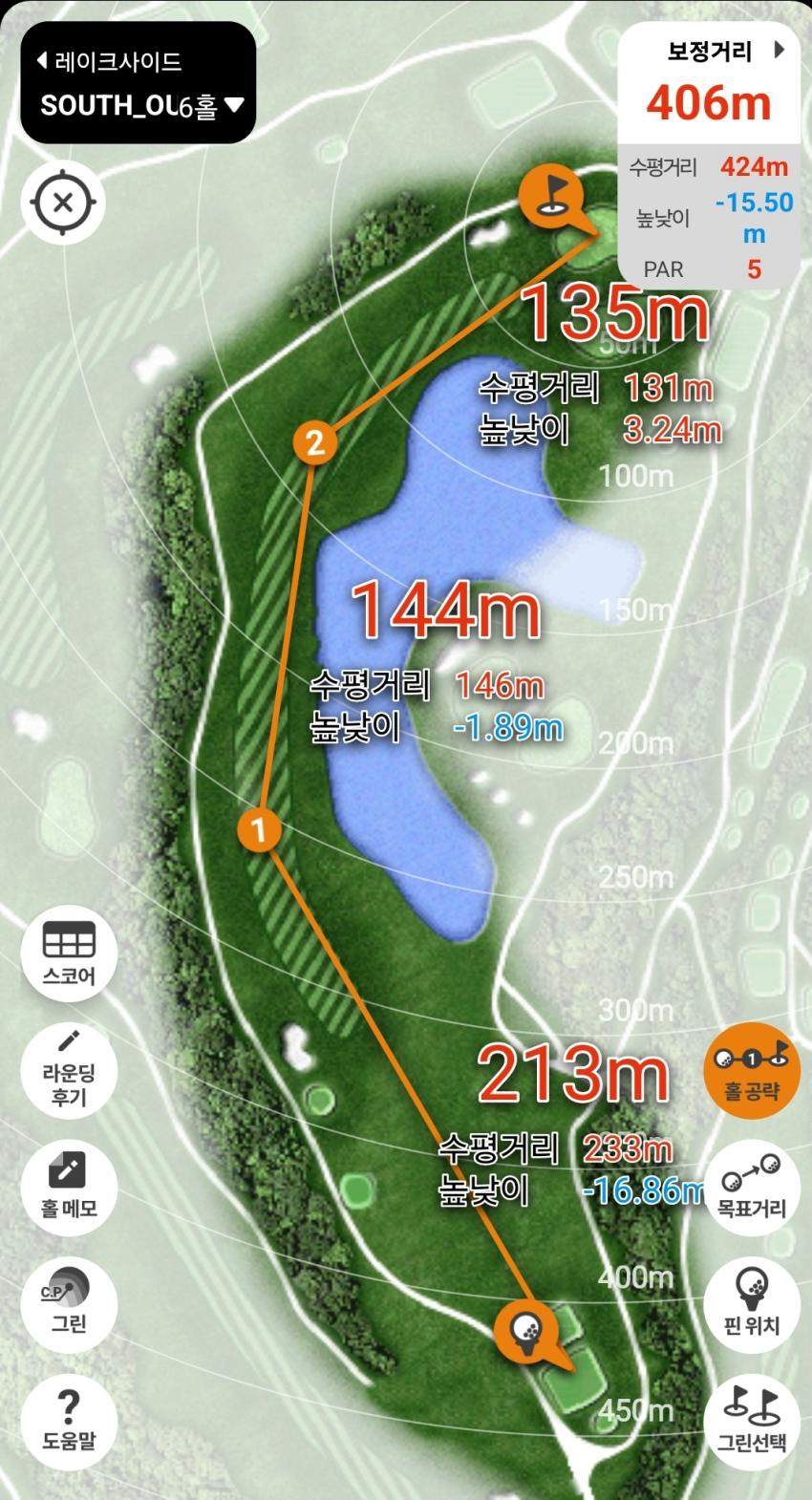812x1500 pixels.
Task: Open 홀 메모 notes
Action: pyautogui.click(x=69, y=1186)
